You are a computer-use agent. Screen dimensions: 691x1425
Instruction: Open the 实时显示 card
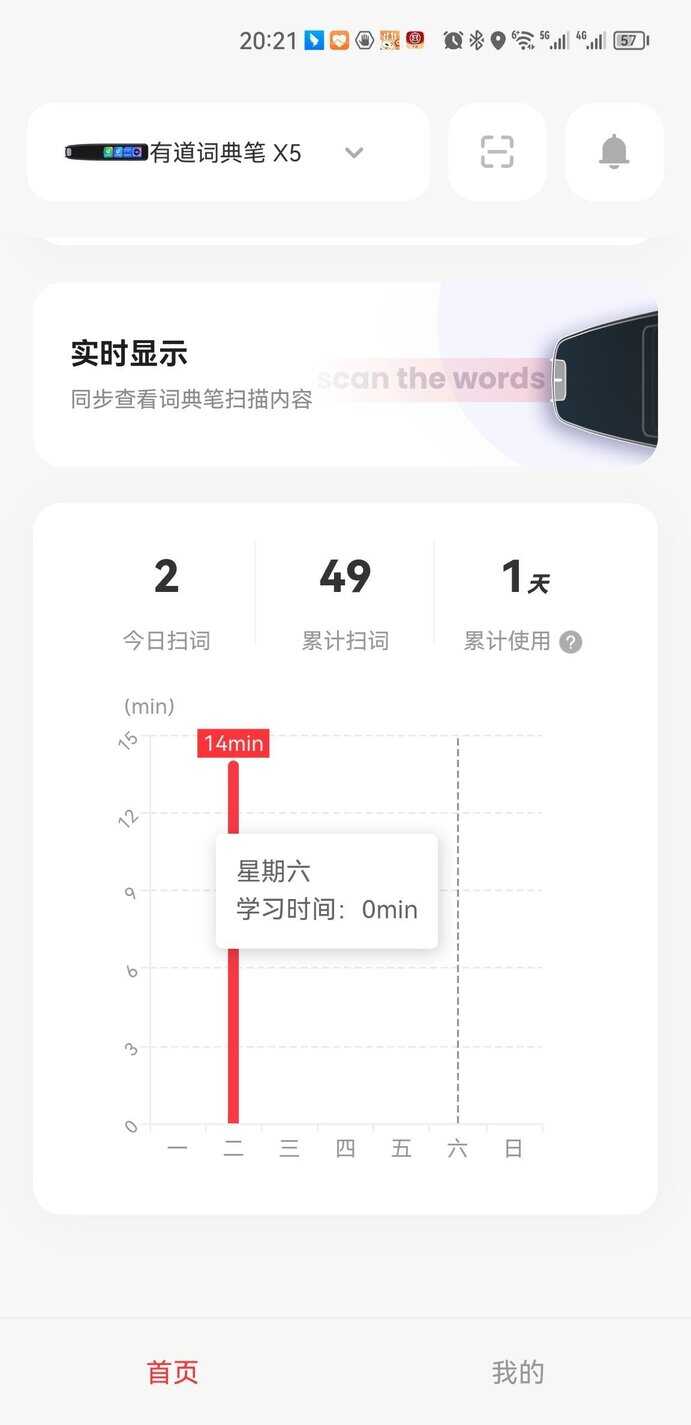click(x=345, y=376)
